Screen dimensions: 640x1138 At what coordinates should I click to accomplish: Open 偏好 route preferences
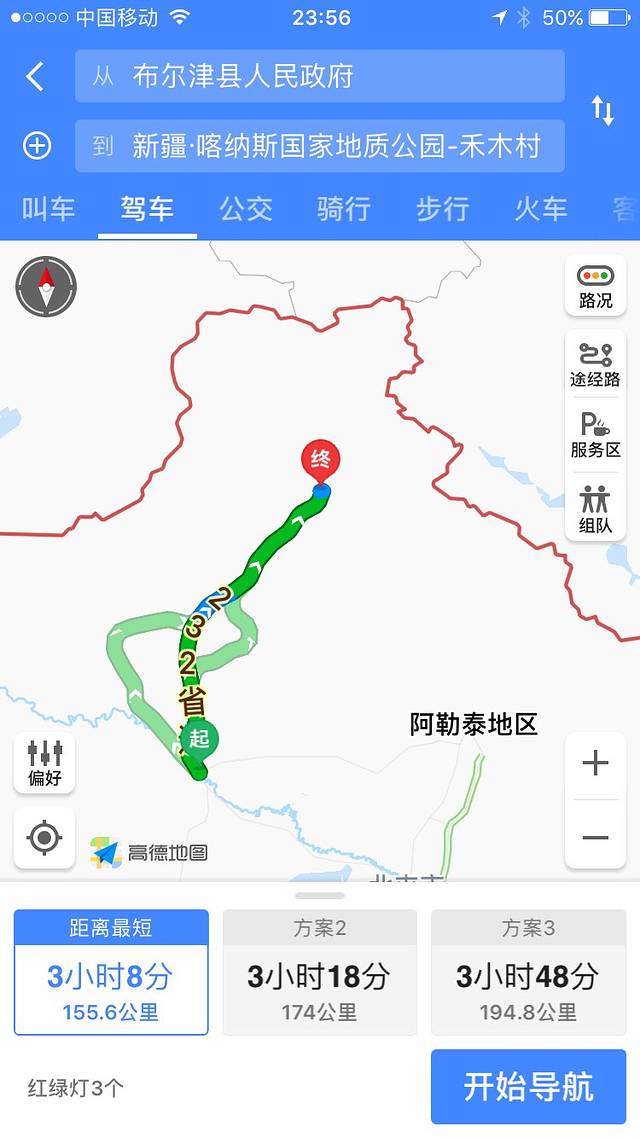click(x=44, y=763)
